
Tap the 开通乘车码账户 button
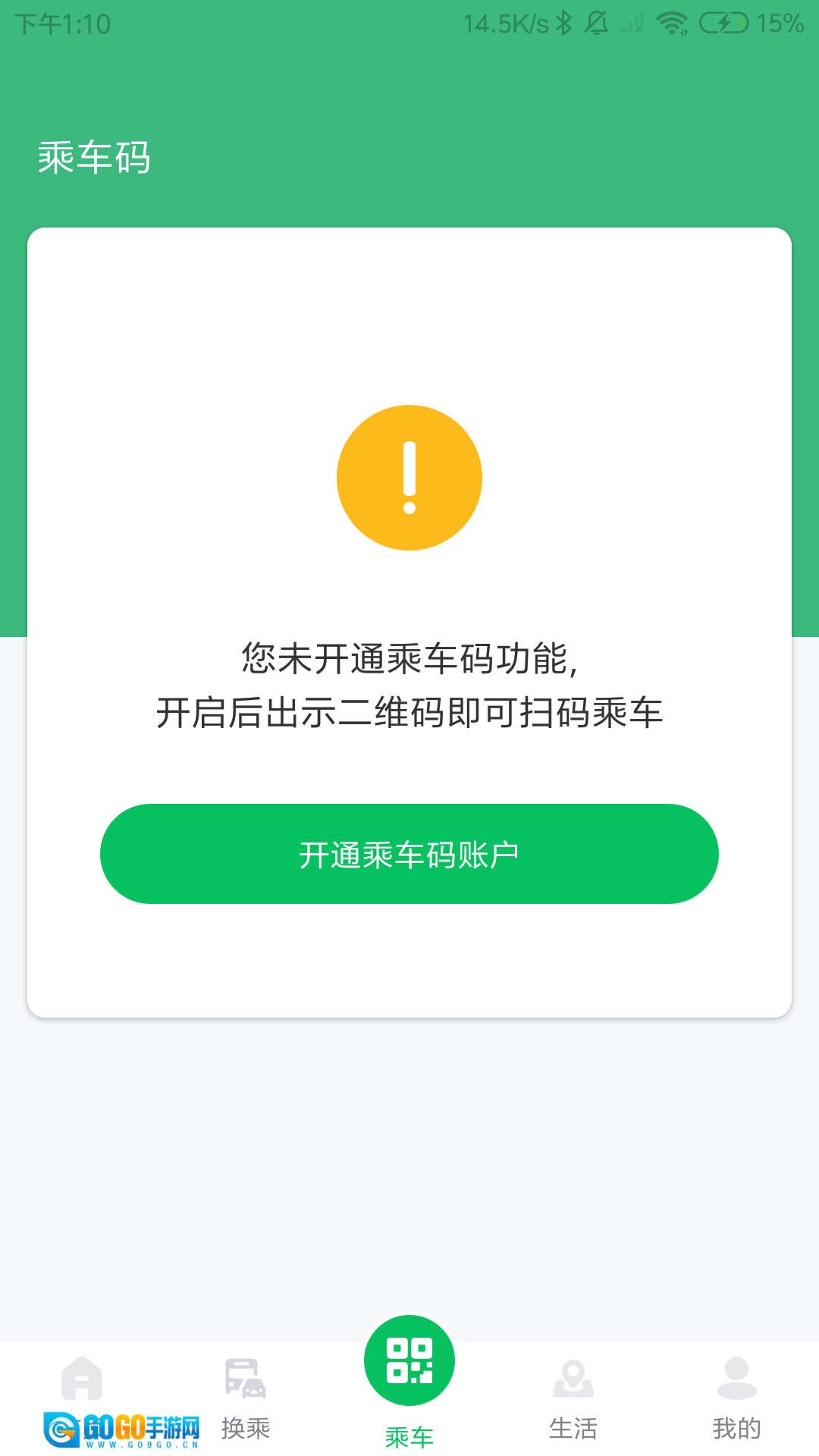[x=409, y=854]
